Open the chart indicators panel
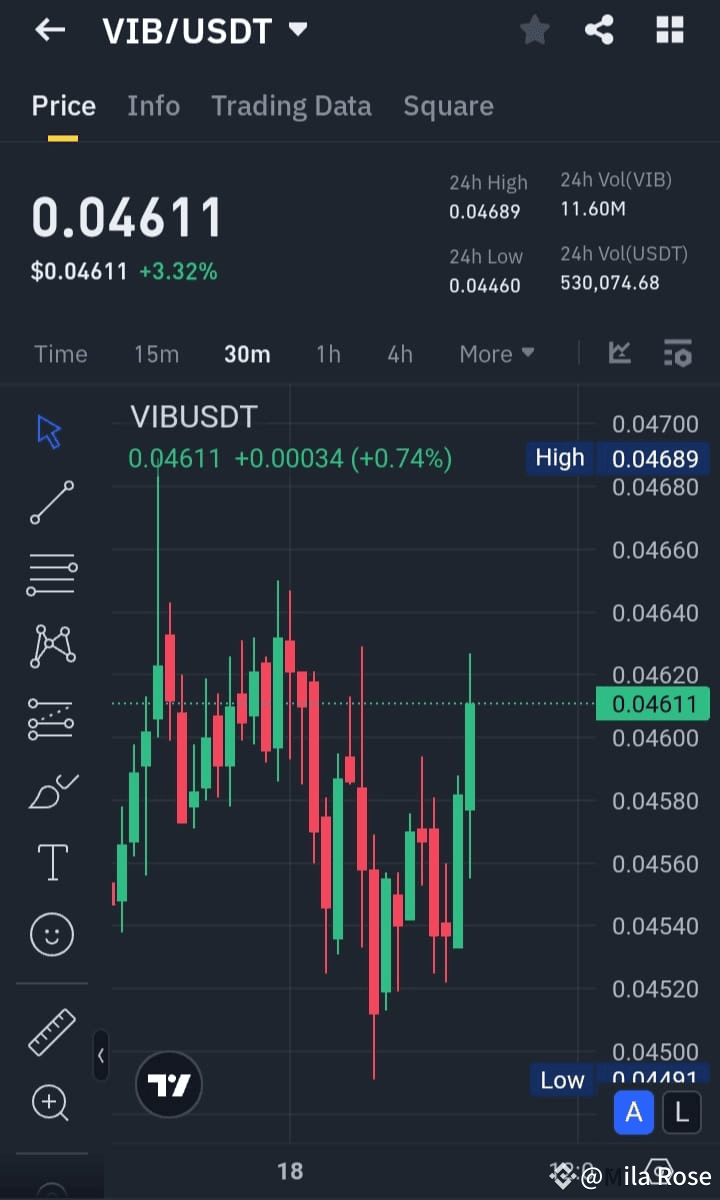The image size is (720, 1200). click(619, 353)
